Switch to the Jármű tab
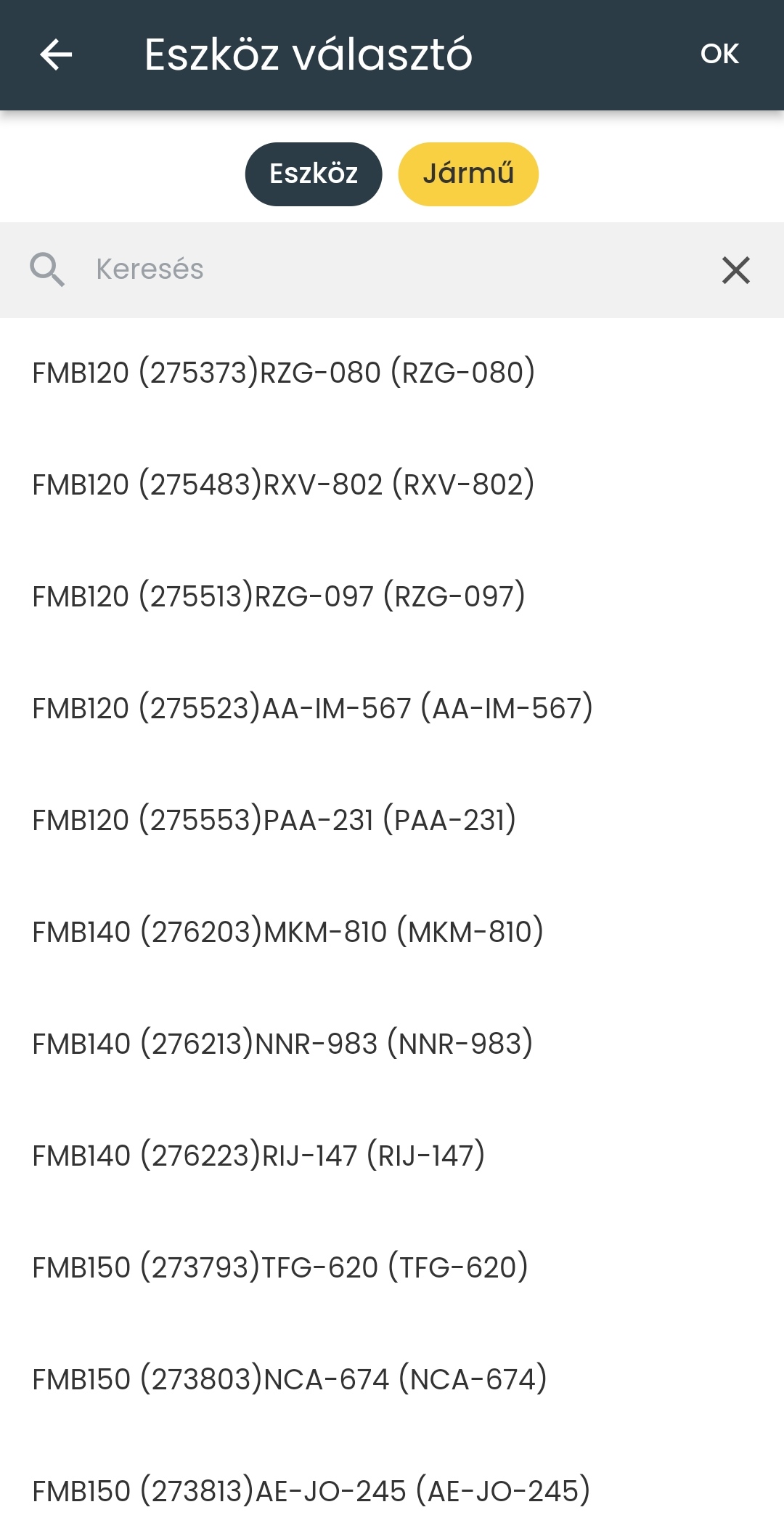The width and height of the screenshot is (784, 1531). [468, 174]
